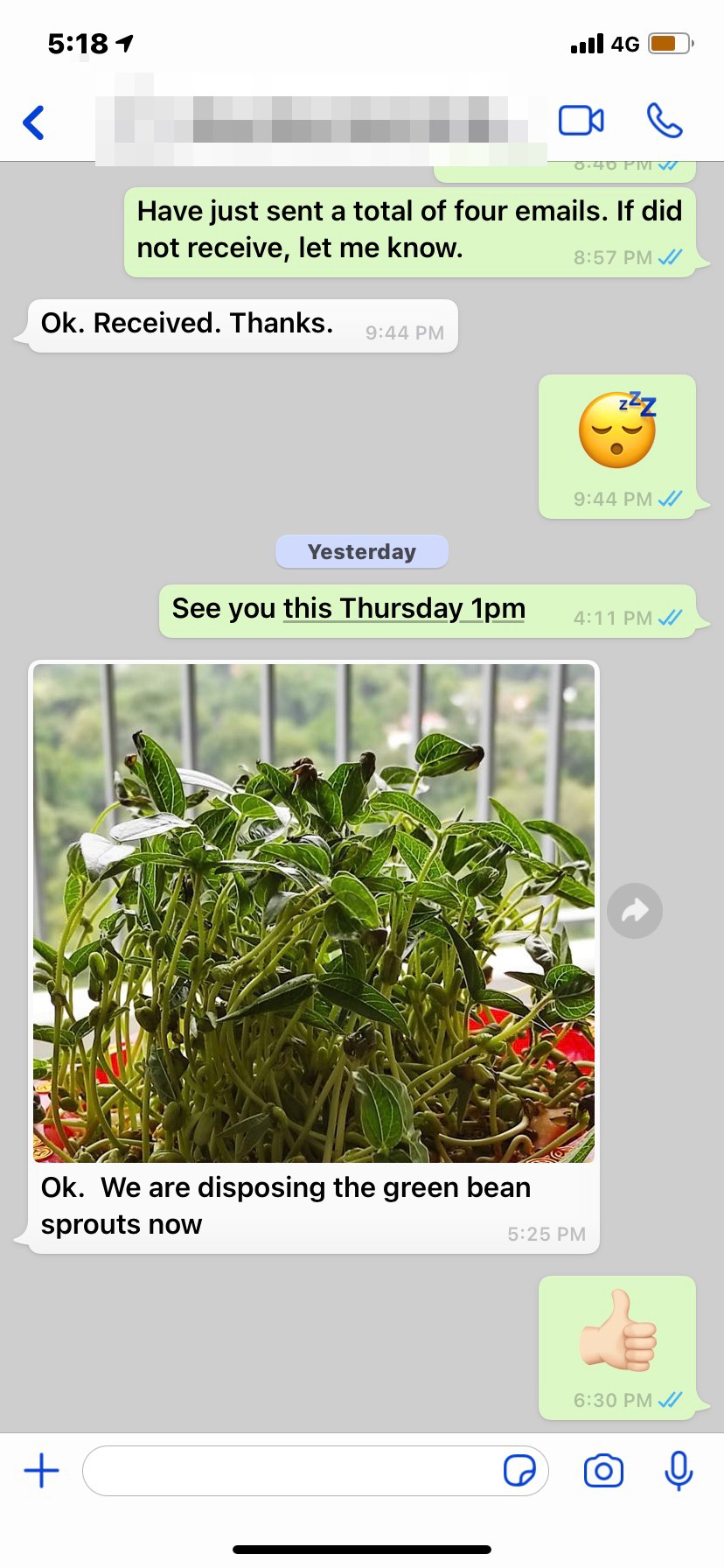This screenshot has height=1568, width=724.
Task: Open the sticker picker
Action: point(520,1471)
